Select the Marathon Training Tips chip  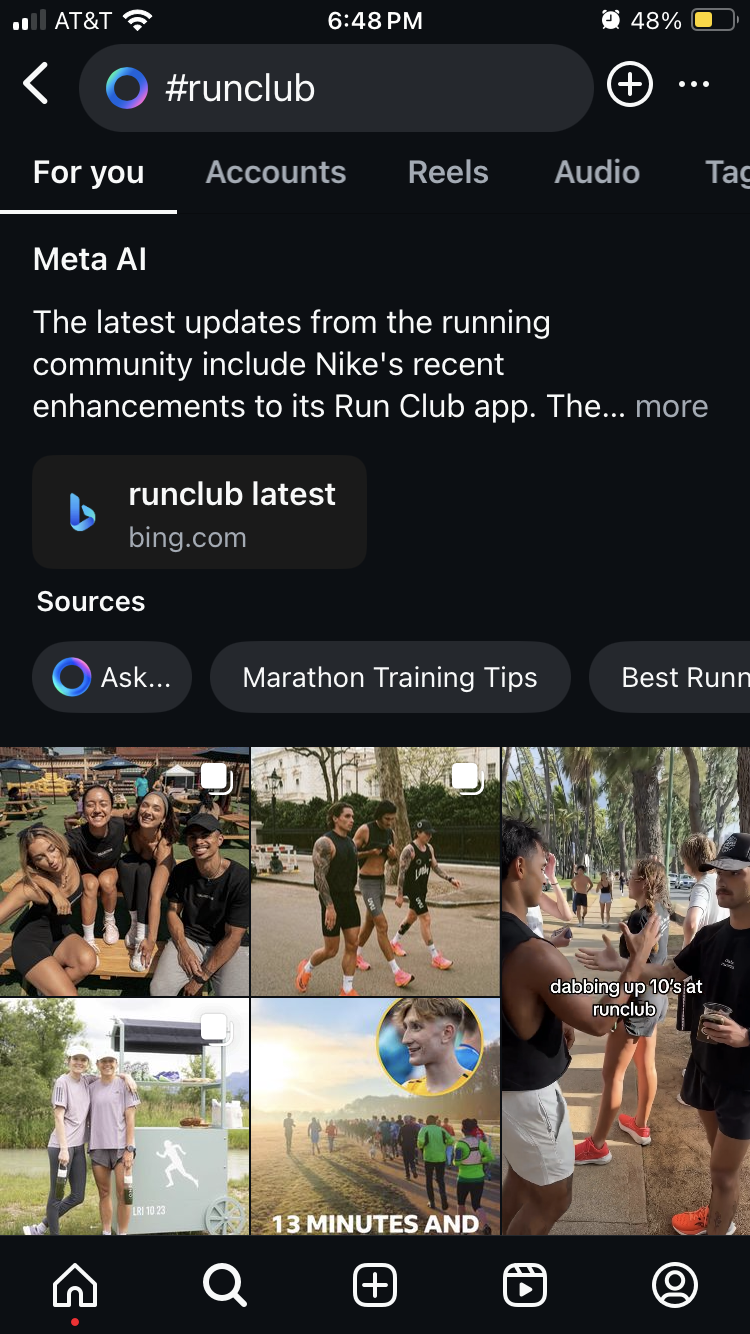[390, 677]
